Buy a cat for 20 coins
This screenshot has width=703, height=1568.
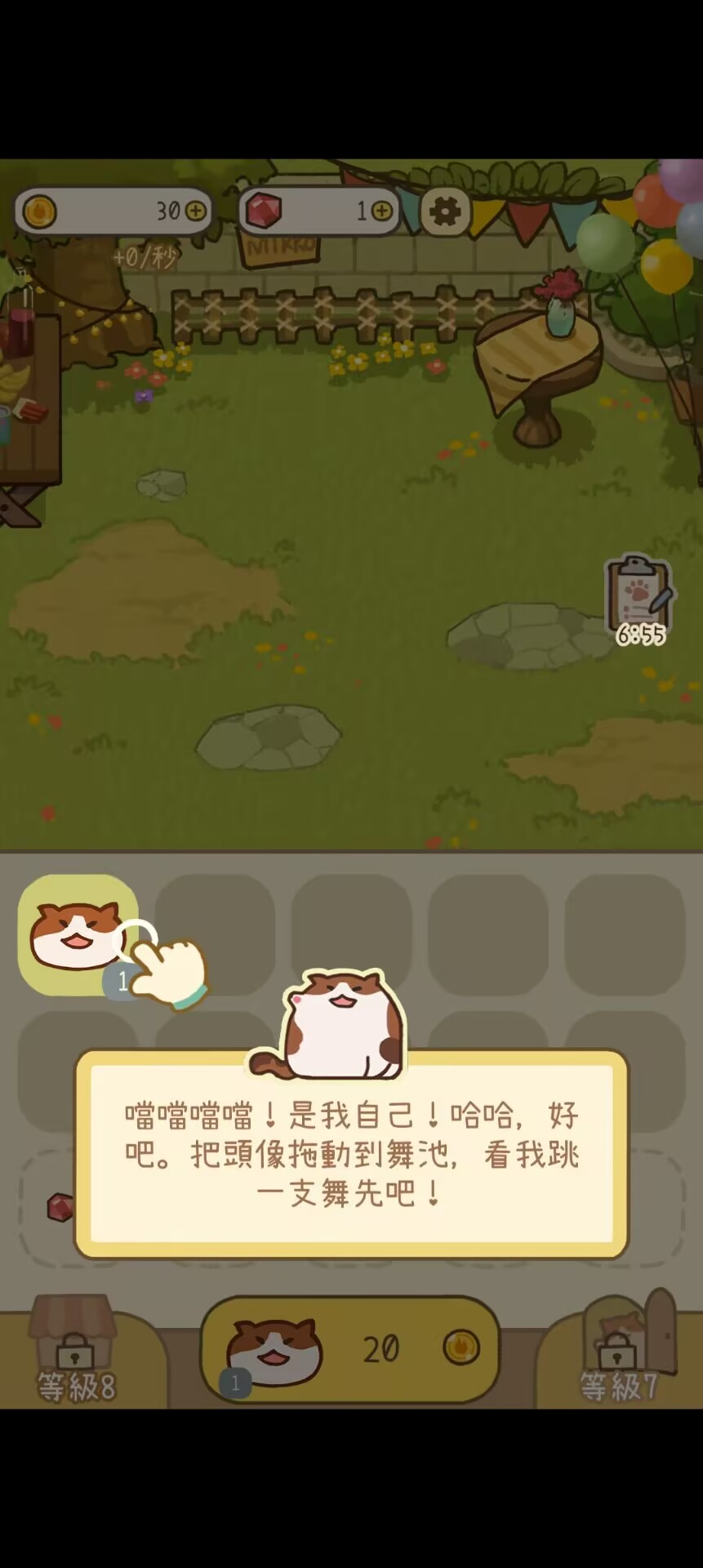pyautogui.click(x=350, y=1349)
